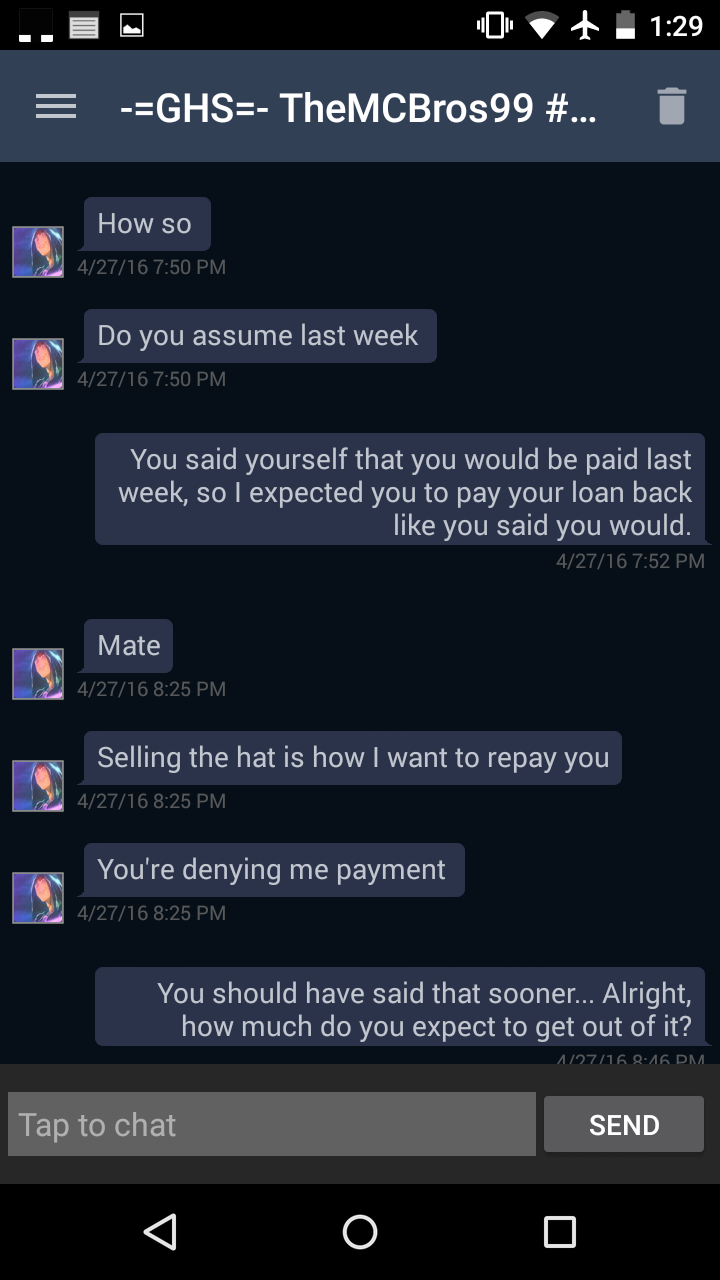Open the hamburger navigation menu
Viewport: 720px width, 1280px height.
(56, 107)
